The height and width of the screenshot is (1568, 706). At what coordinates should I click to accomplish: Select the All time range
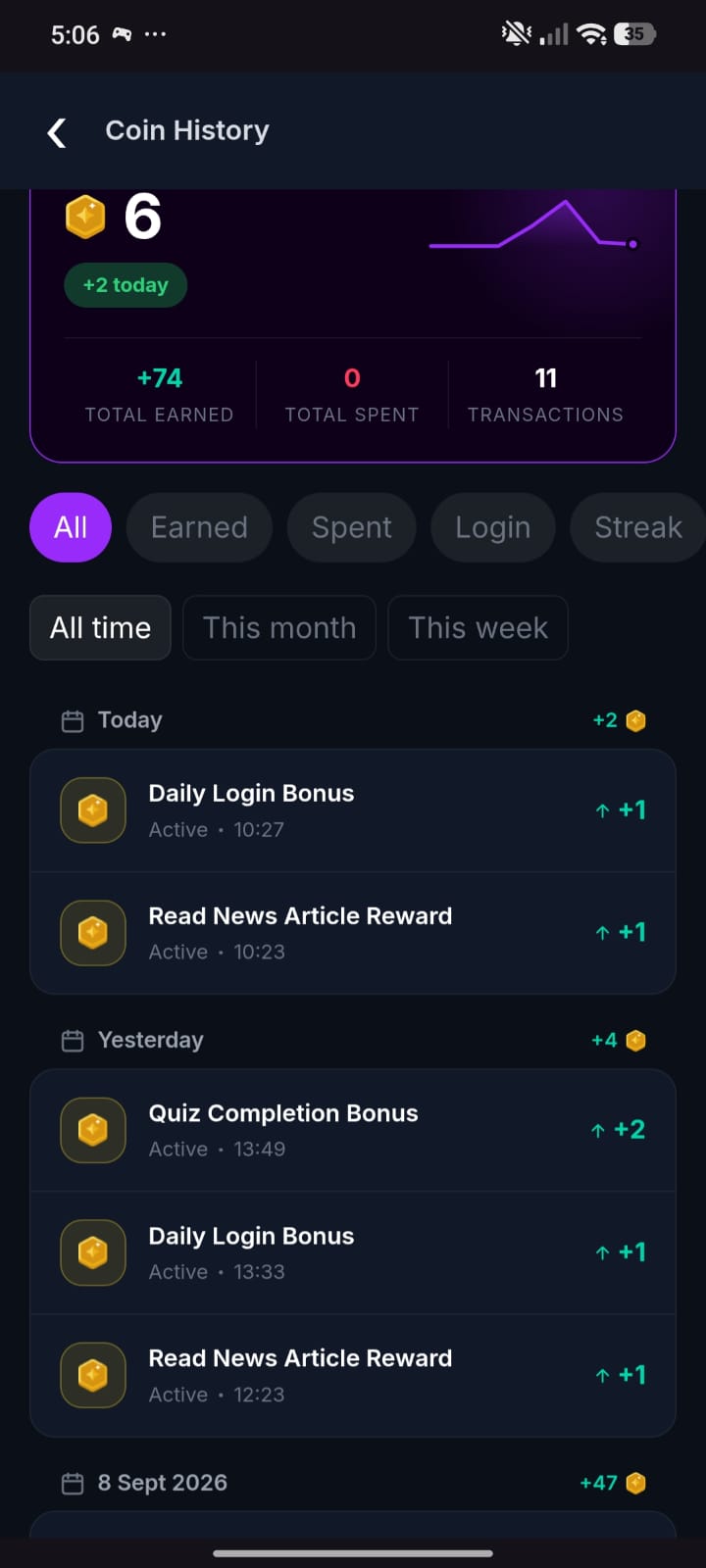point(100,627)
